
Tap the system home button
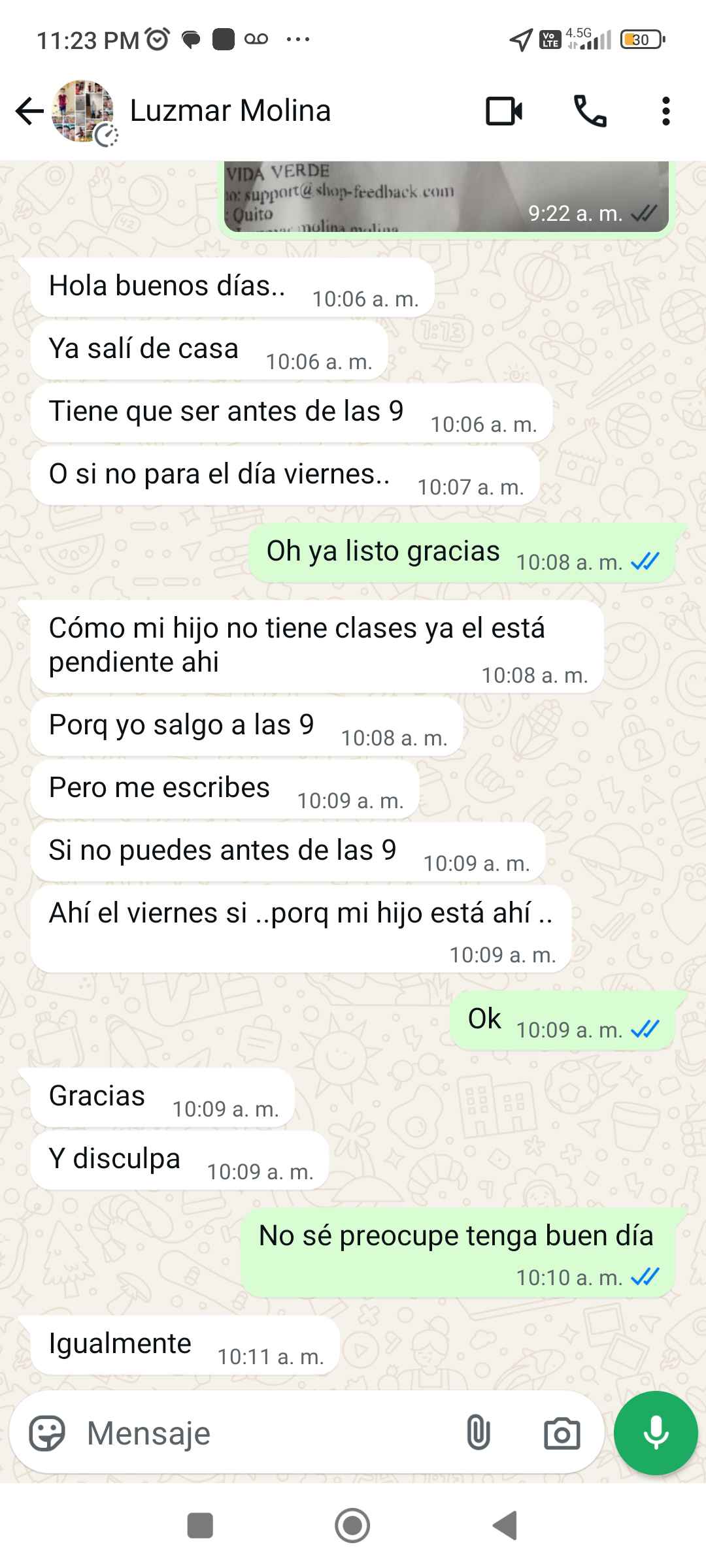[x=352, y=1526]
